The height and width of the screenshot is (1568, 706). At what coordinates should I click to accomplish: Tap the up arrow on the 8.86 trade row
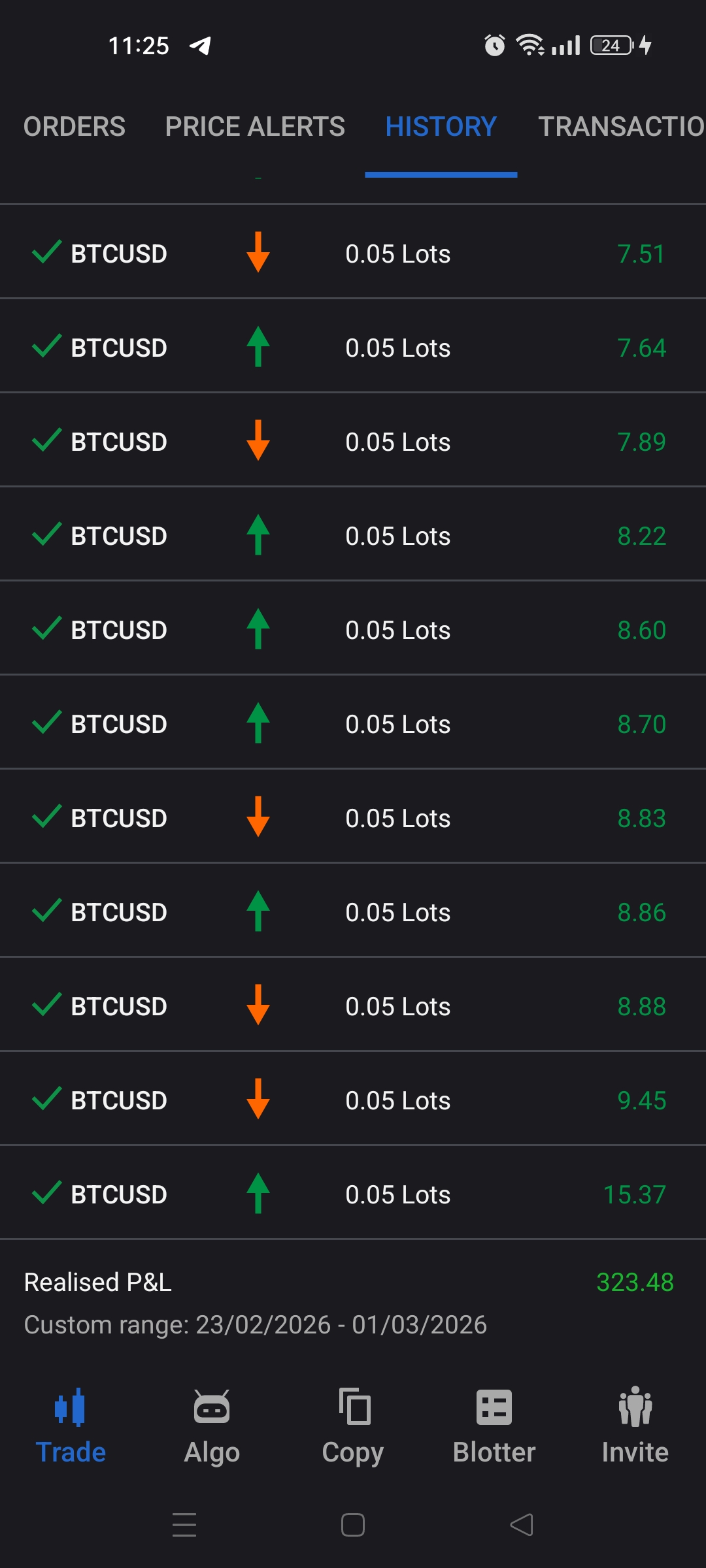coord(259,911)
